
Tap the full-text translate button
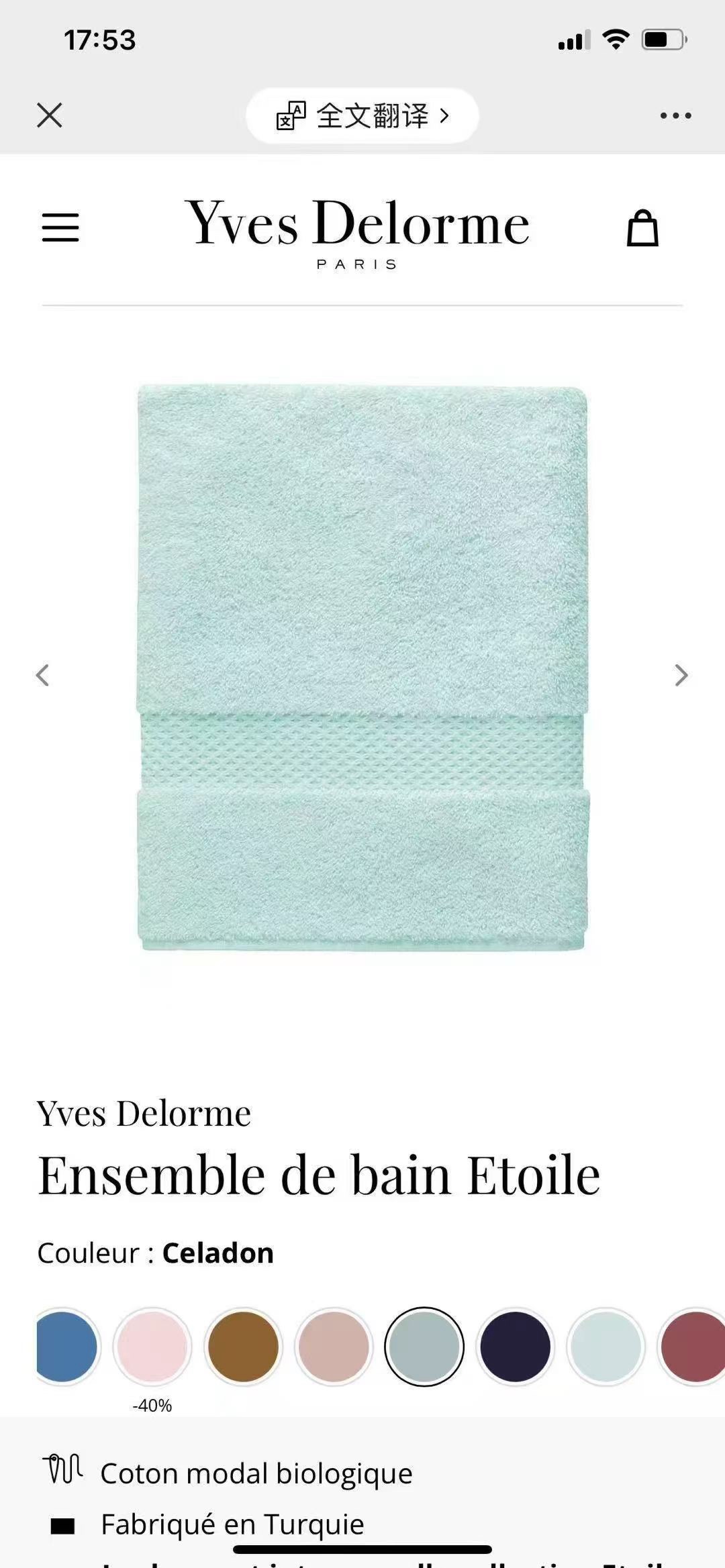(362, 116)
